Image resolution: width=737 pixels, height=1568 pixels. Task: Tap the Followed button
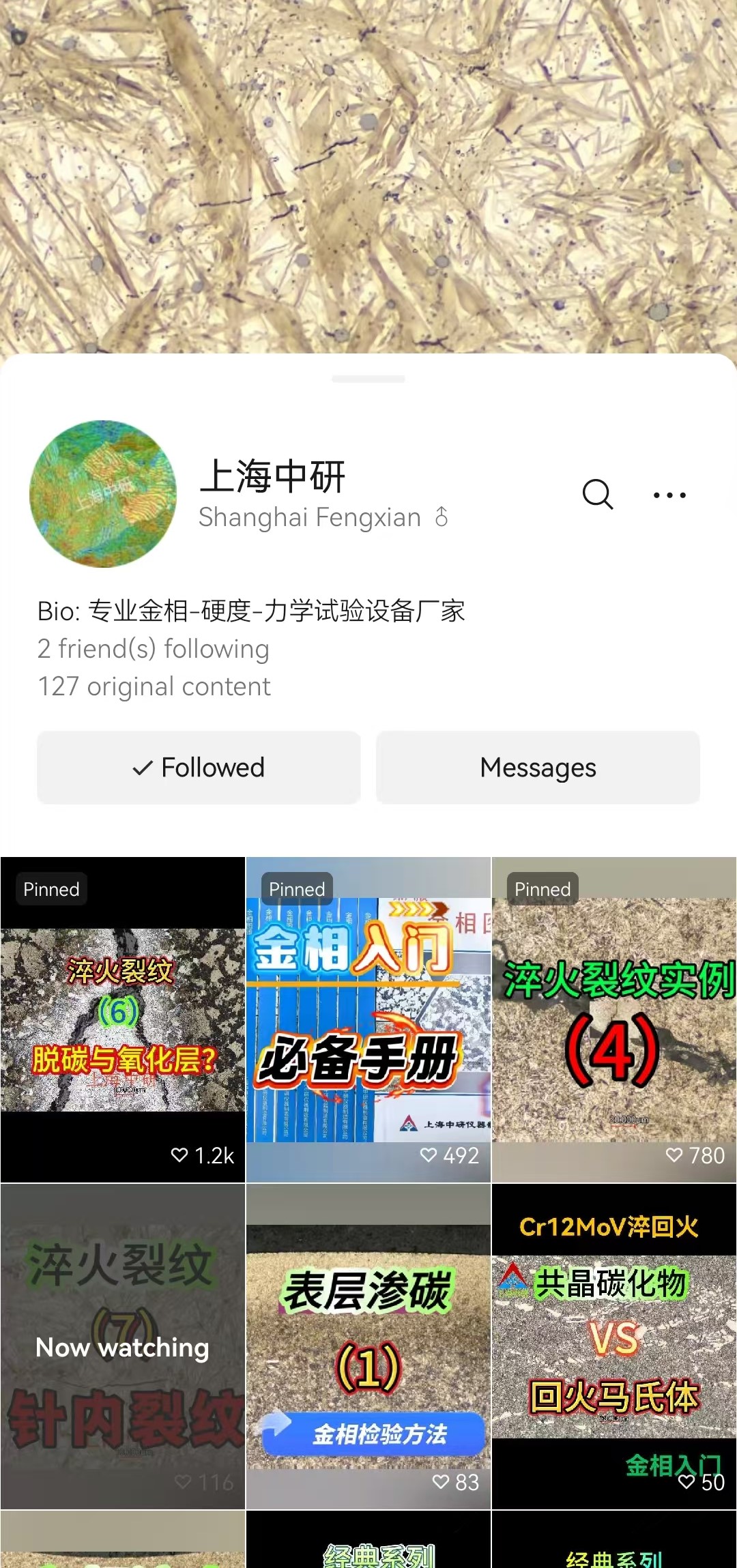pyautogui.click(x=199, y=768)
